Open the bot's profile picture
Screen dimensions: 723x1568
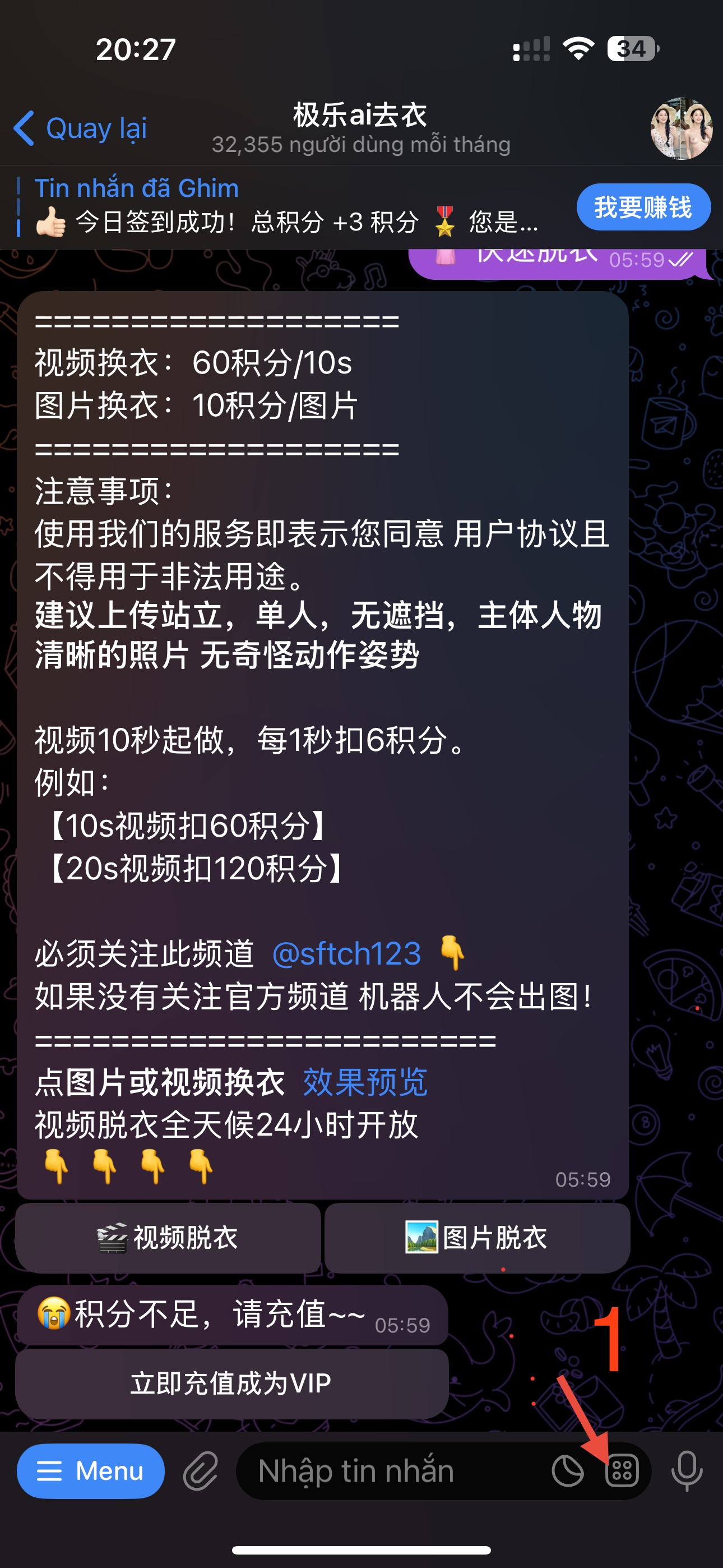point(682,128)
